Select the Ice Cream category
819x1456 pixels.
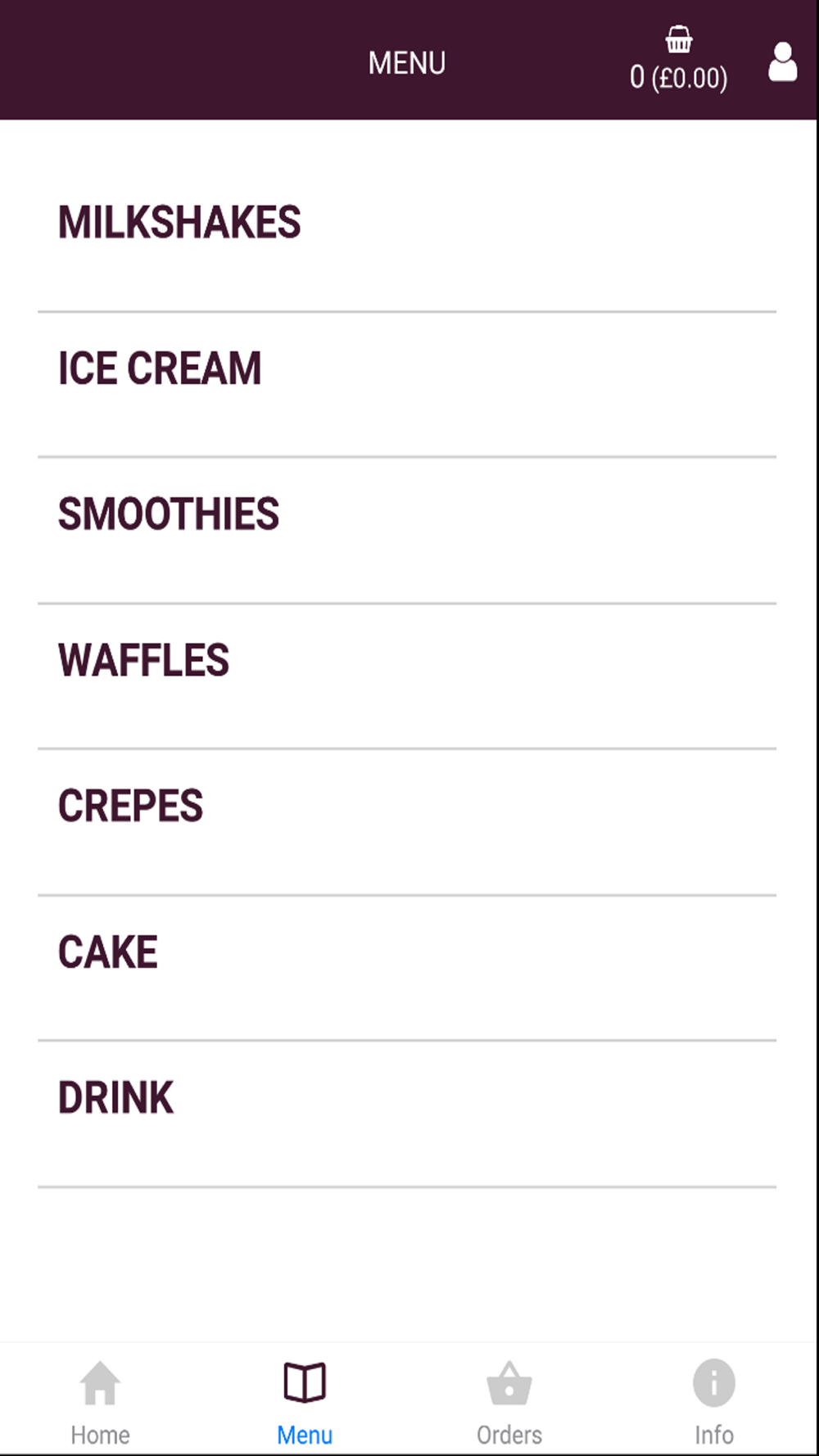(x=407, y=385)
